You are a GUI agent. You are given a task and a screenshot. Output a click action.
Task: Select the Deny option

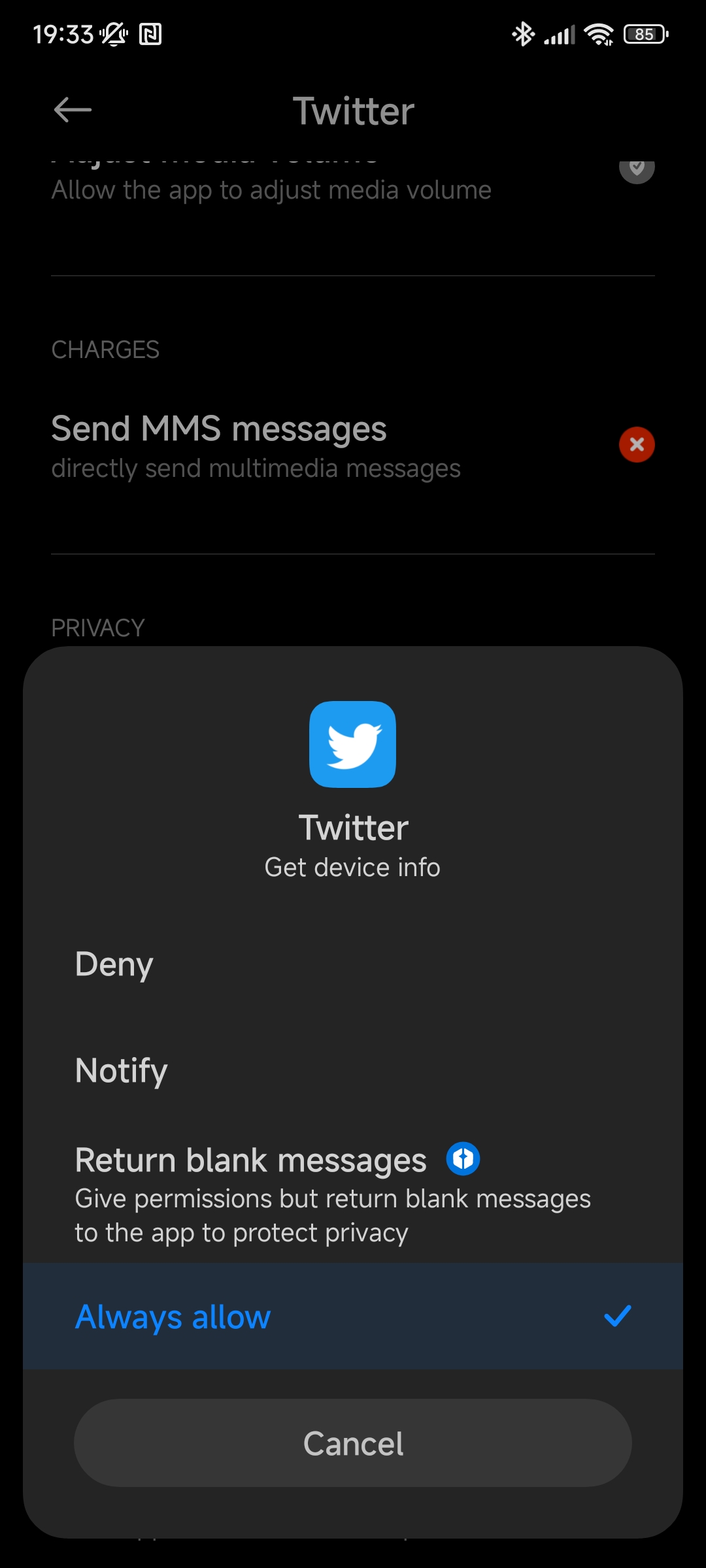[x=353, y=964]
